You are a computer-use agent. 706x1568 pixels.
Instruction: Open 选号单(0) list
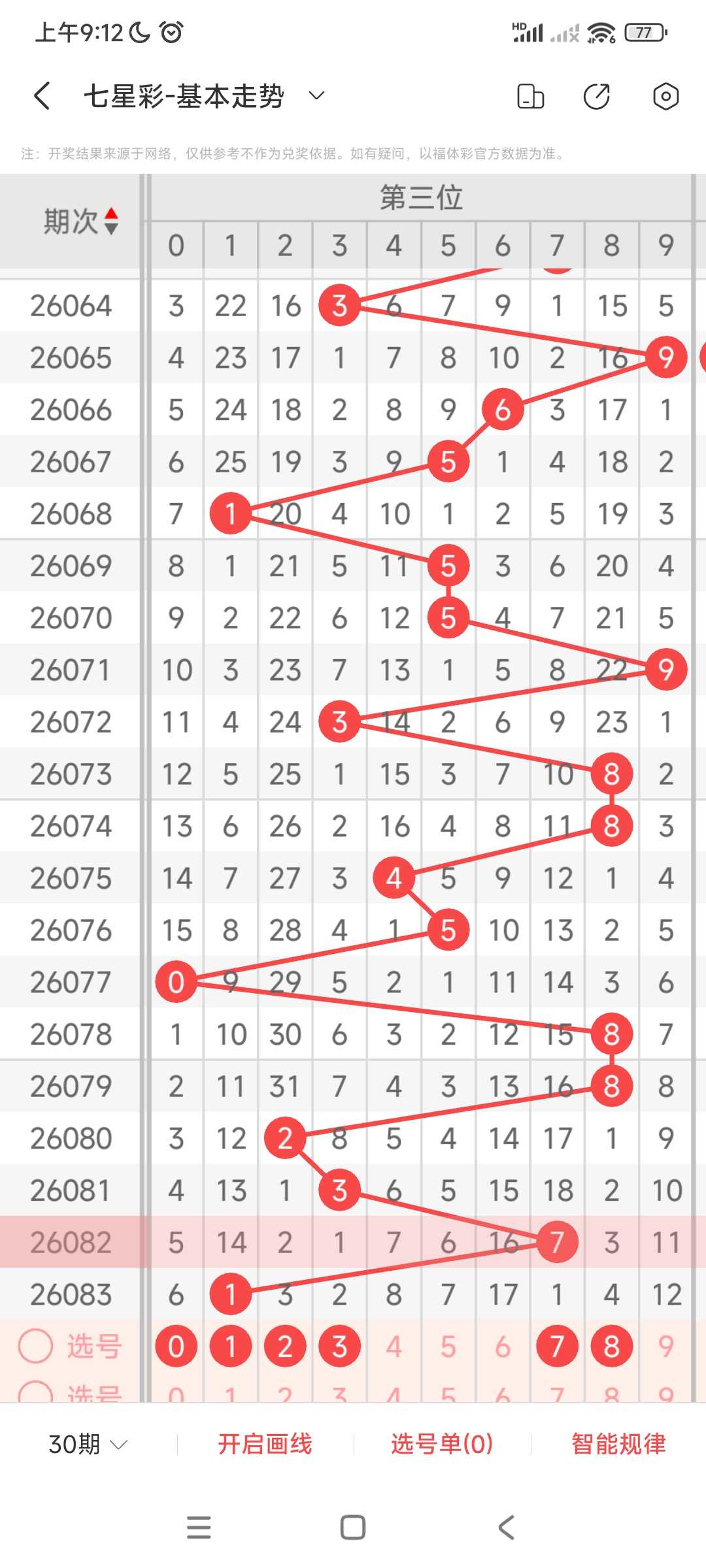(442, 1444)
